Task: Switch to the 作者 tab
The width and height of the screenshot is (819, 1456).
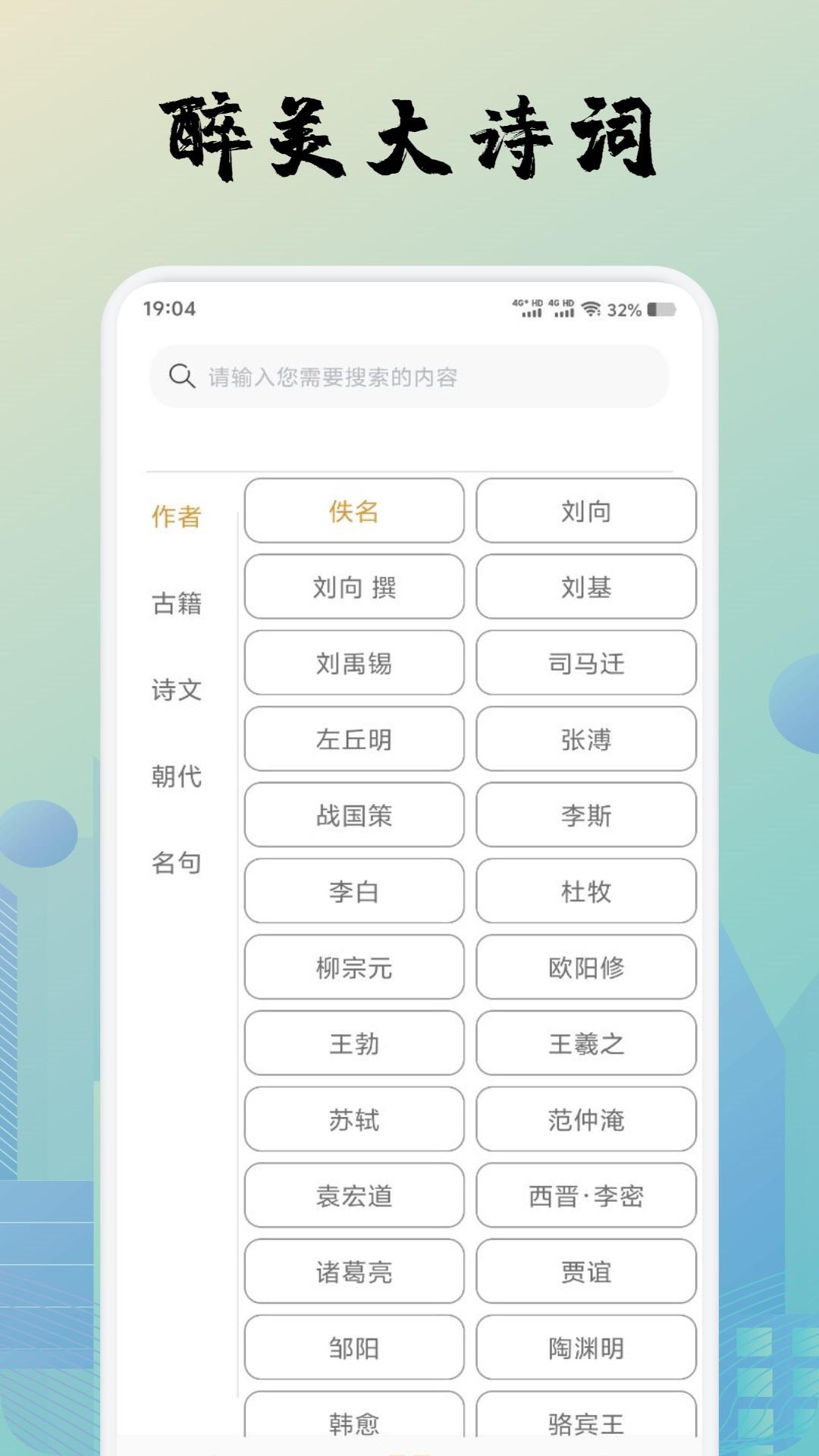Action: (x=176, y=516)
